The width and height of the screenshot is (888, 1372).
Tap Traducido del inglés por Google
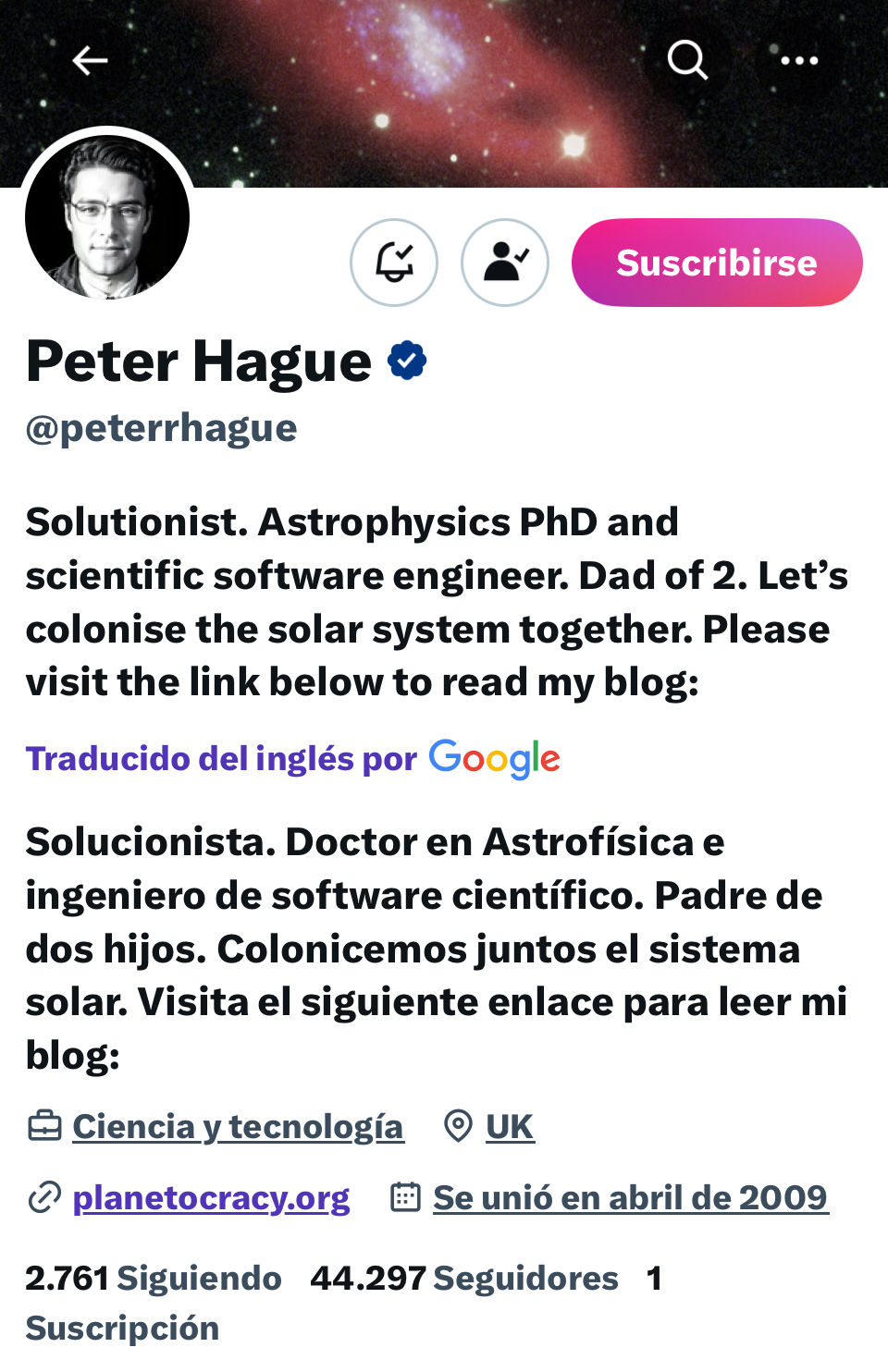[292, 758]
